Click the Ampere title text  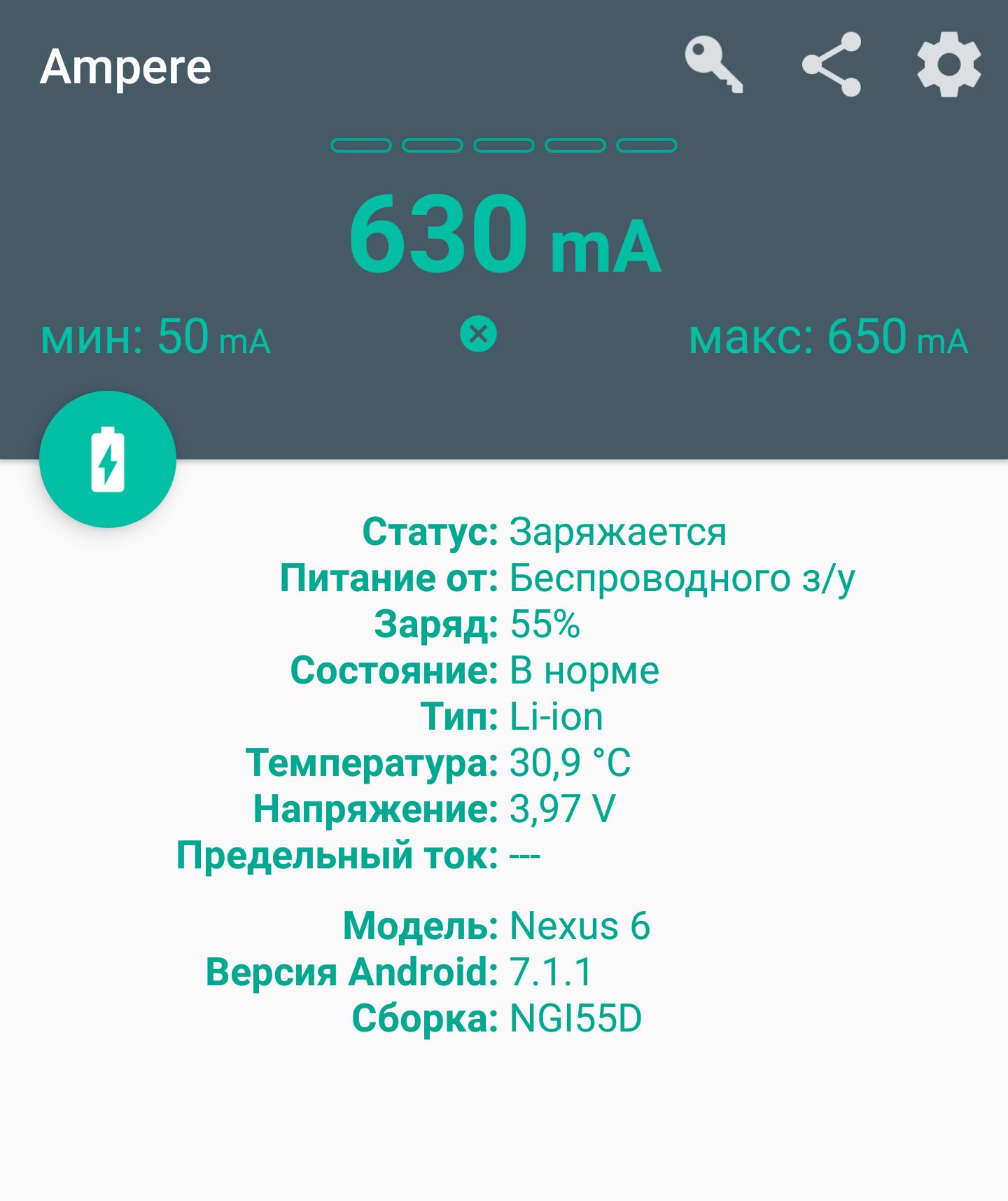pos(125,67)
